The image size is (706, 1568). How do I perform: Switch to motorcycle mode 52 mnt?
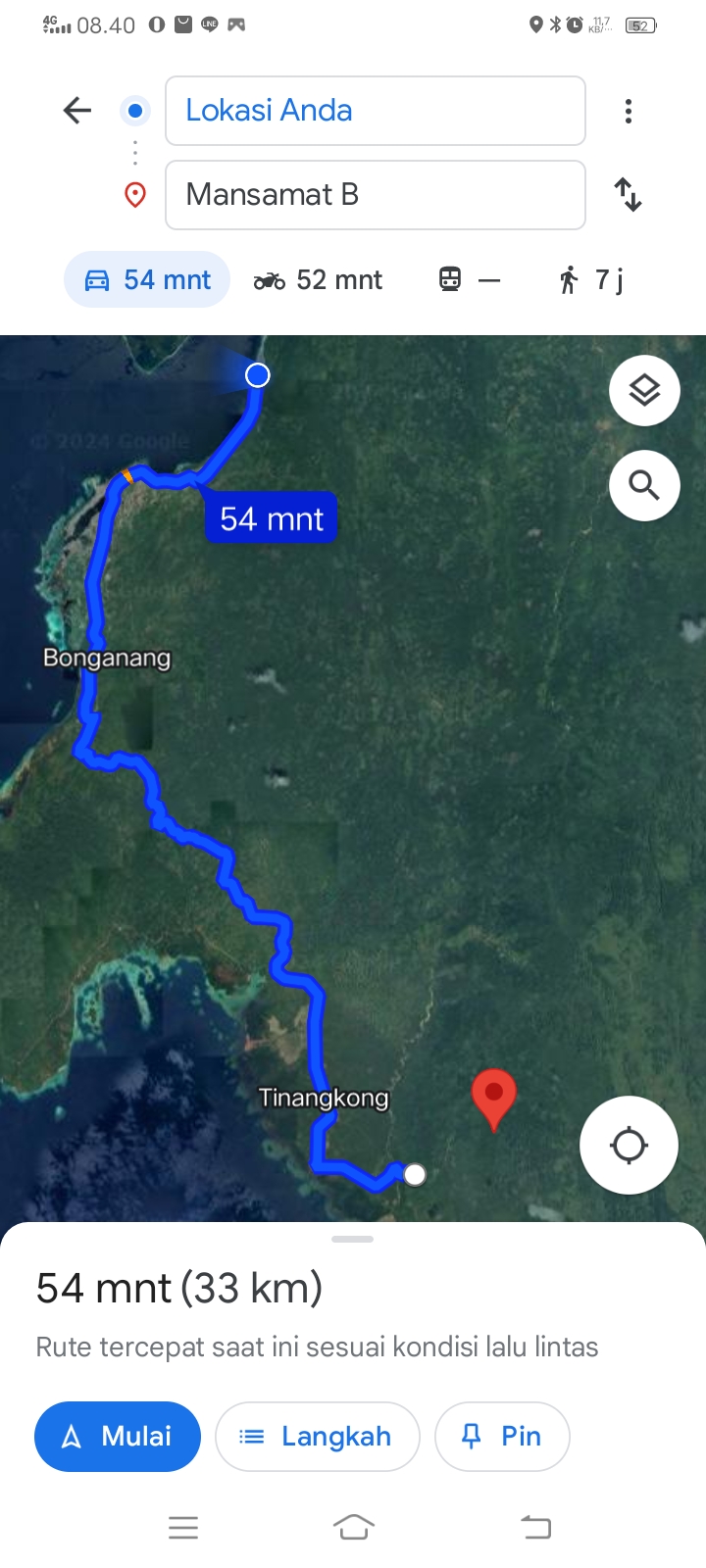[318, 280]
